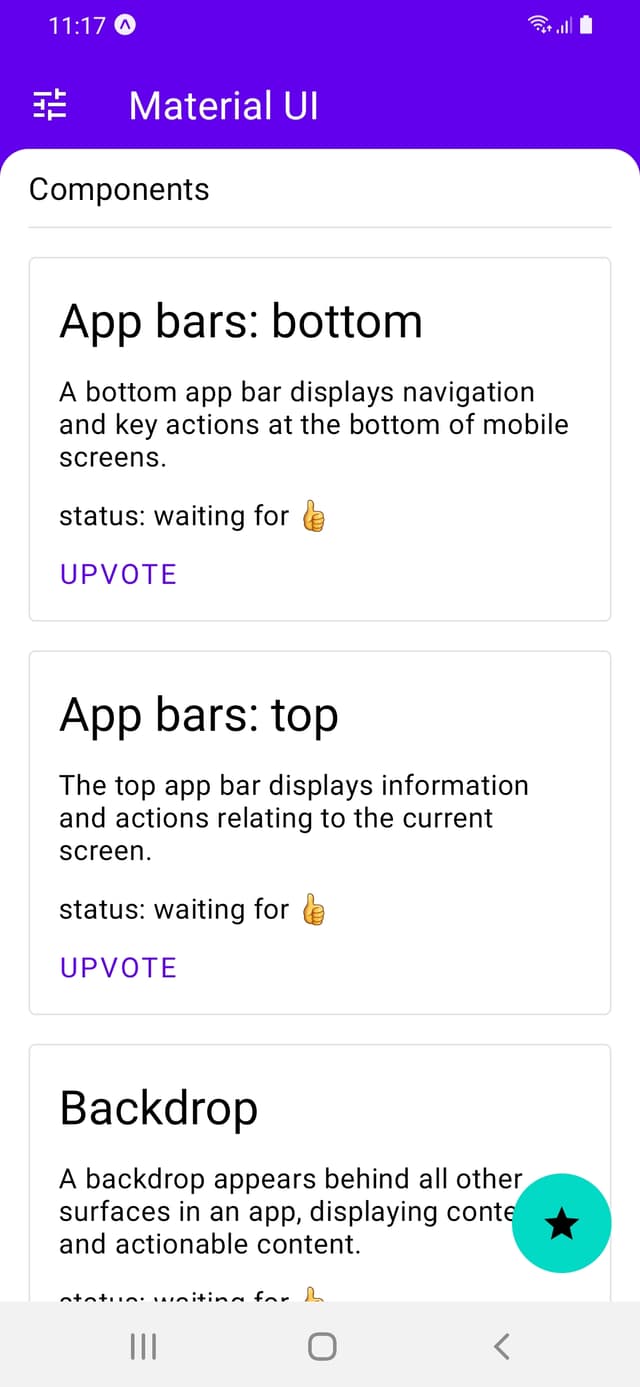Tap the star floating action button
This screenshot has width=640, height=1387.
[x=562, y=1222]
